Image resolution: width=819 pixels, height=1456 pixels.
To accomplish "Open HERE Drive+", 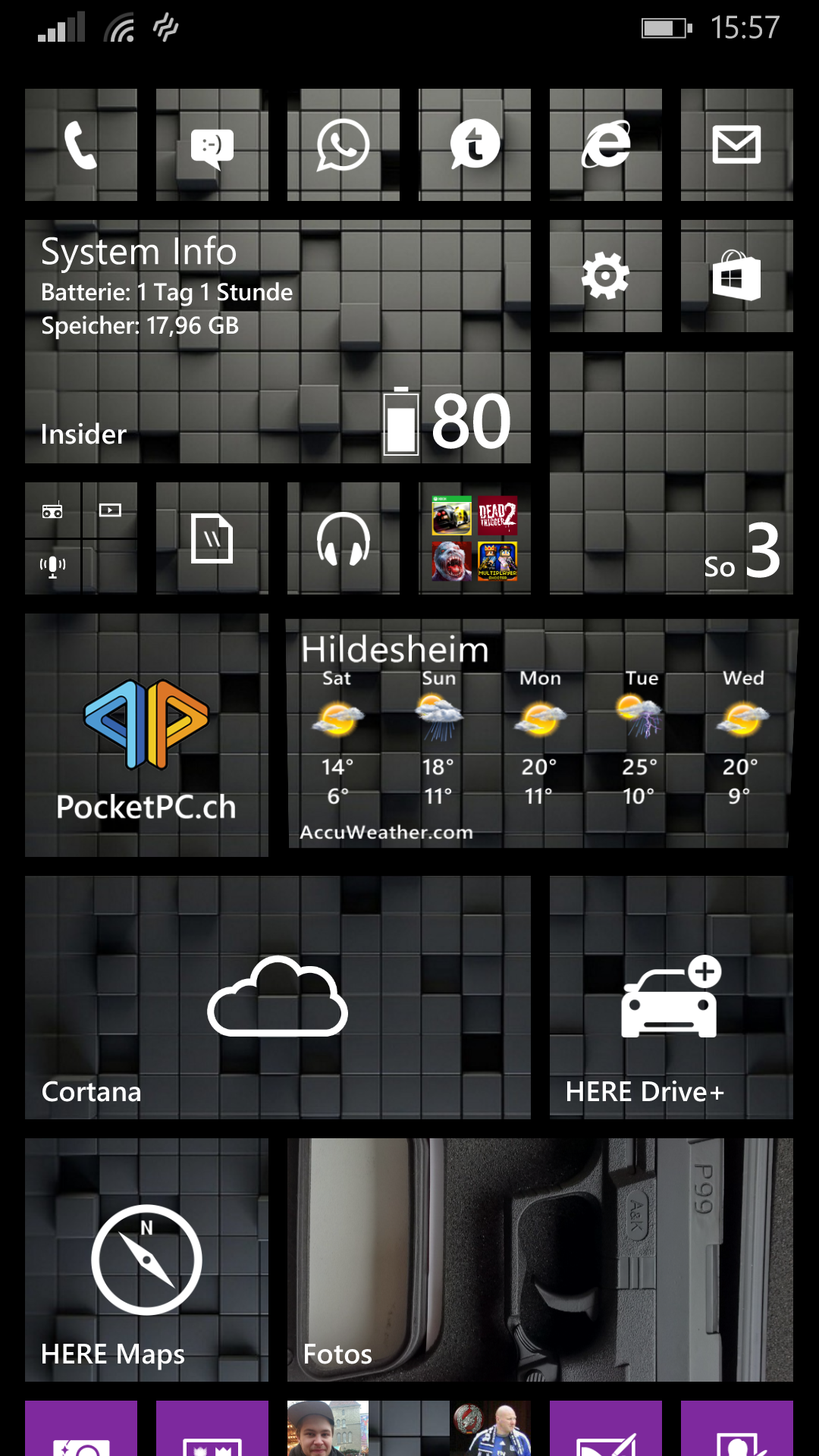I will click(x=671, y=997).
